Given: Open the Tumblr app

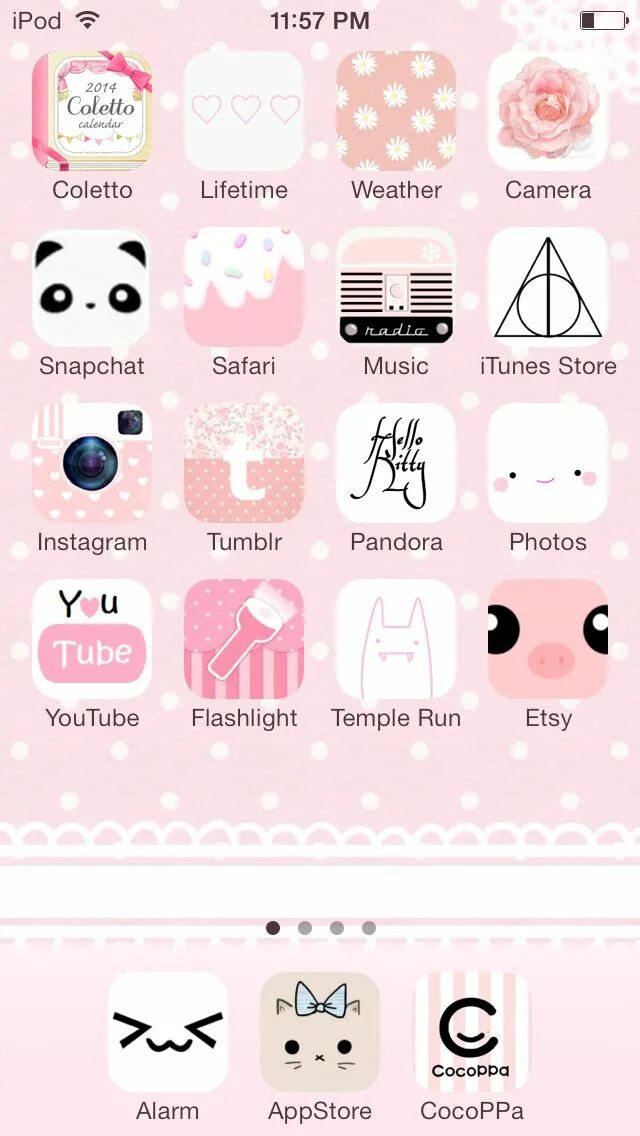Looking at the screenshot, I should tap(244, 463).
